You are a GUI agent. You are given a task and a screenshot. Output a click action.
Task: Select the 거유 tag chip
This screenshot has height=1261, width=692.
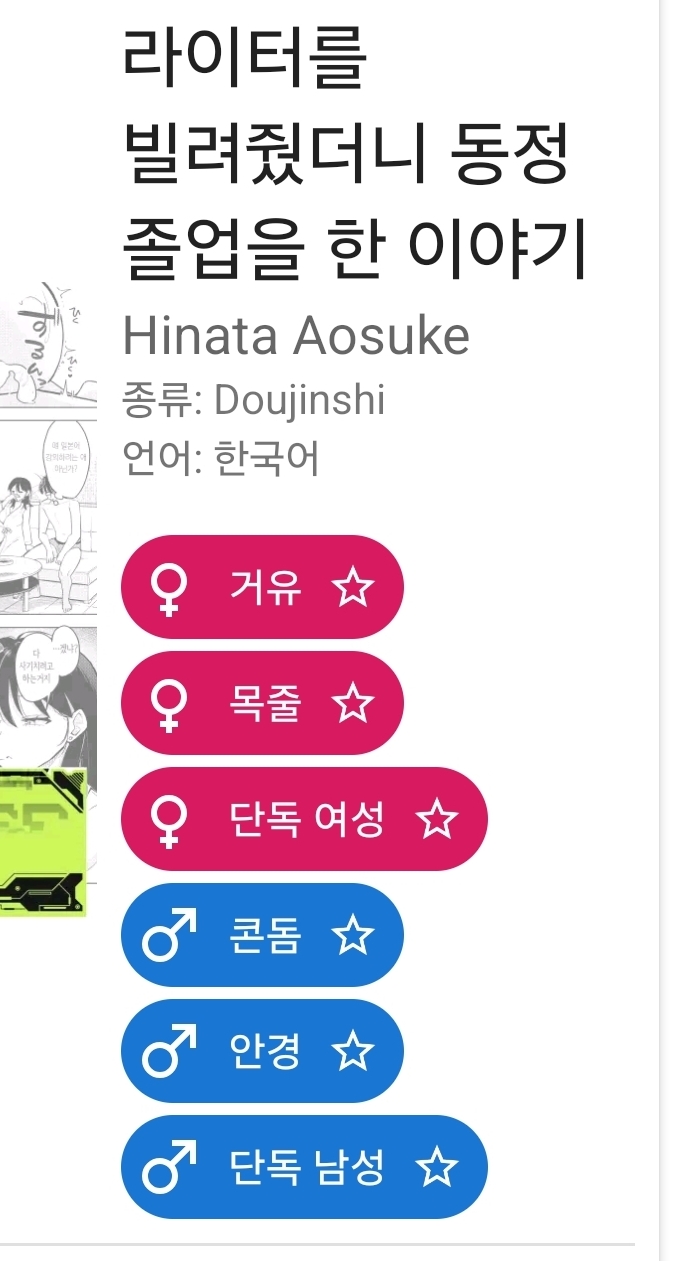[x=264, y=587]
